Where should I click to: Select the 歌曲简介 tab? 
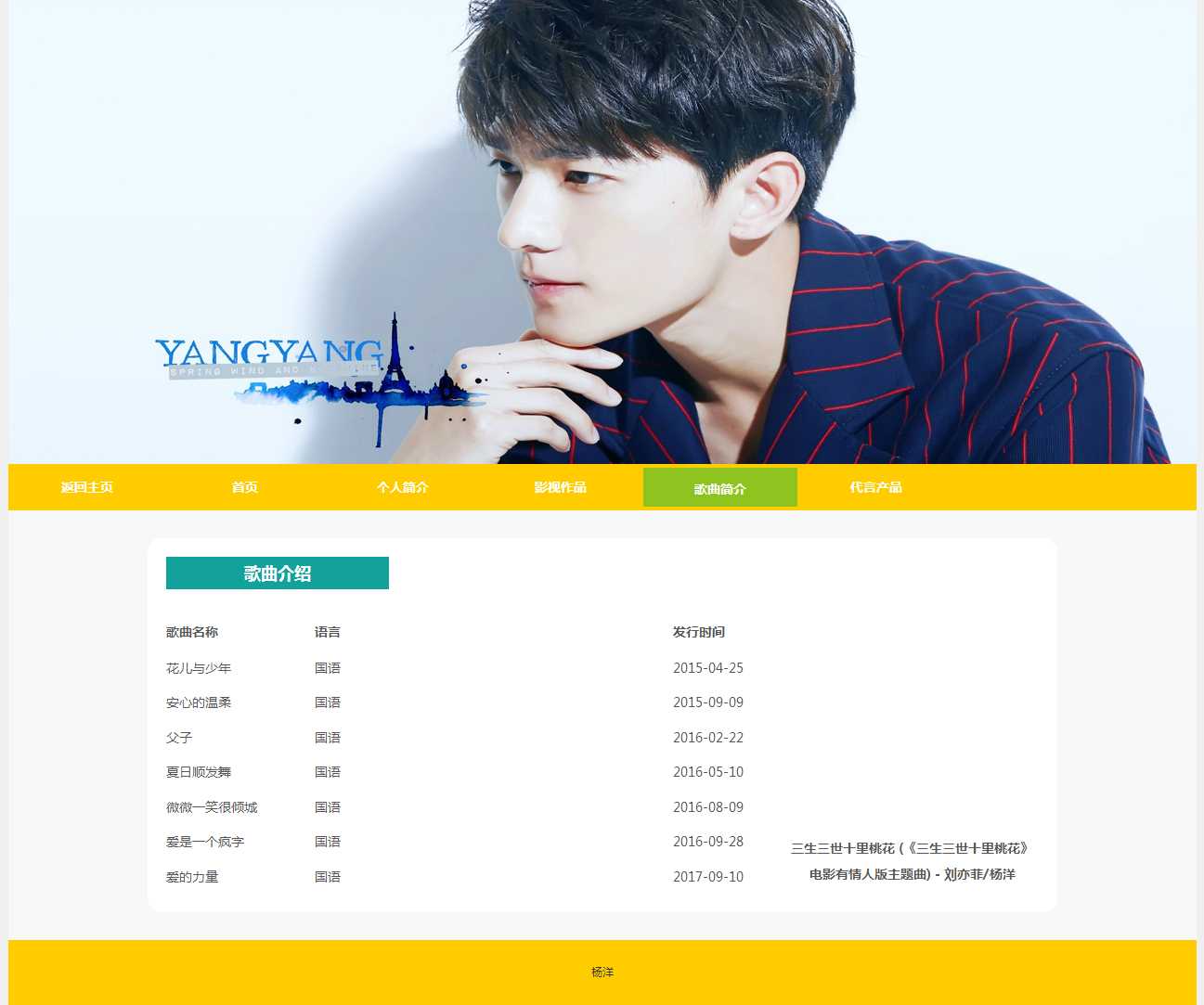(719, 488)
